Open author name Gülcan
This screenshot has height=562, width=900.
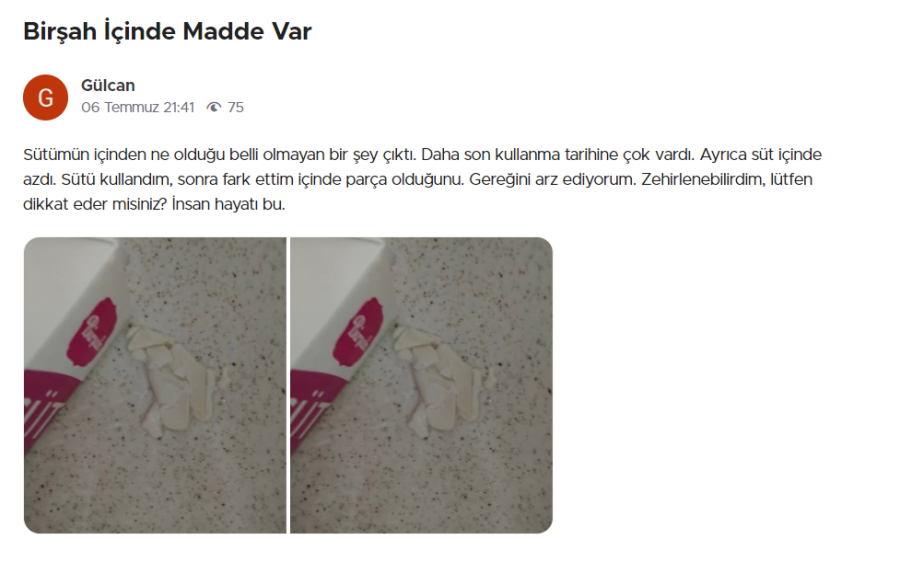107,86
